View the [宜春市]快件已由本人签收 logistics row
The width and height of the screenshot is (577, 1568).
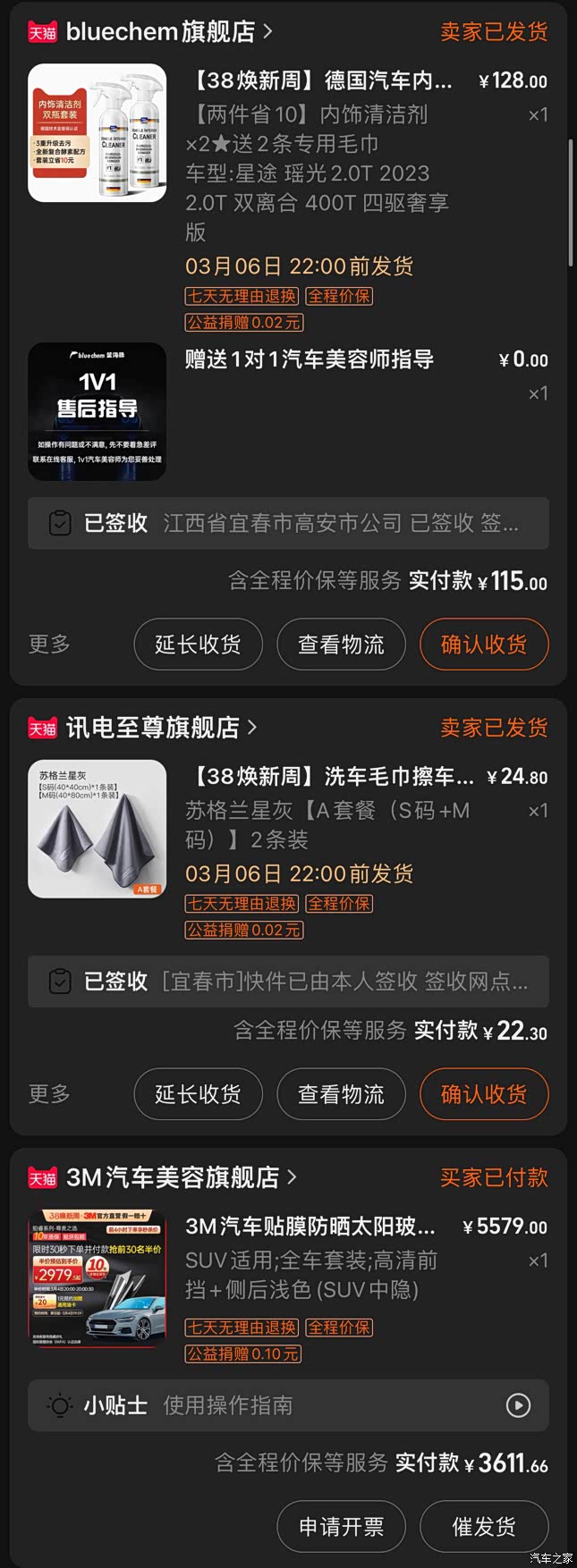(288, 982)
